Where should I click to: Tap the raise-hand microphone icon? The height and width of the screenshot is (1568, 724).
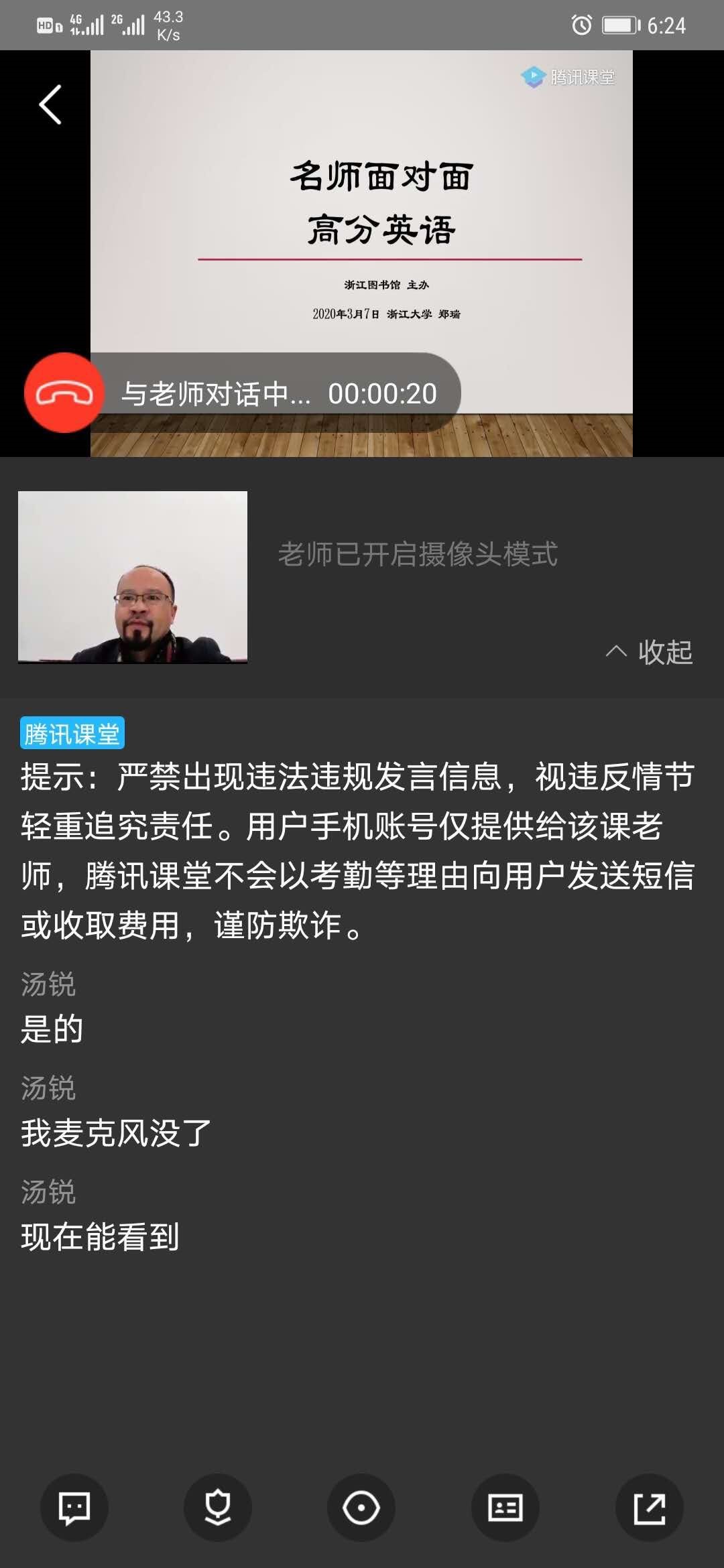[218, 1508]
